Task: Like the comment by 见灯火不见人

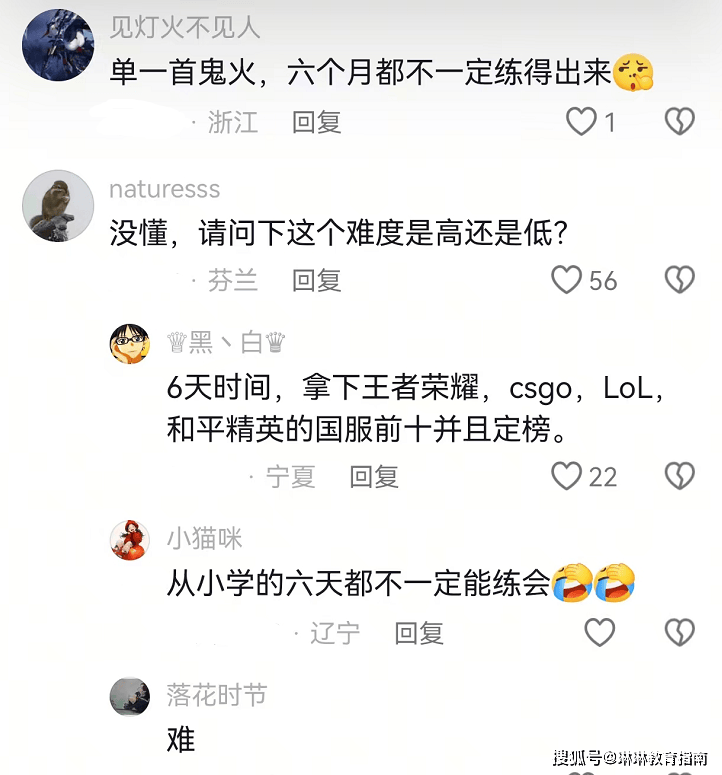Action: 581,122
